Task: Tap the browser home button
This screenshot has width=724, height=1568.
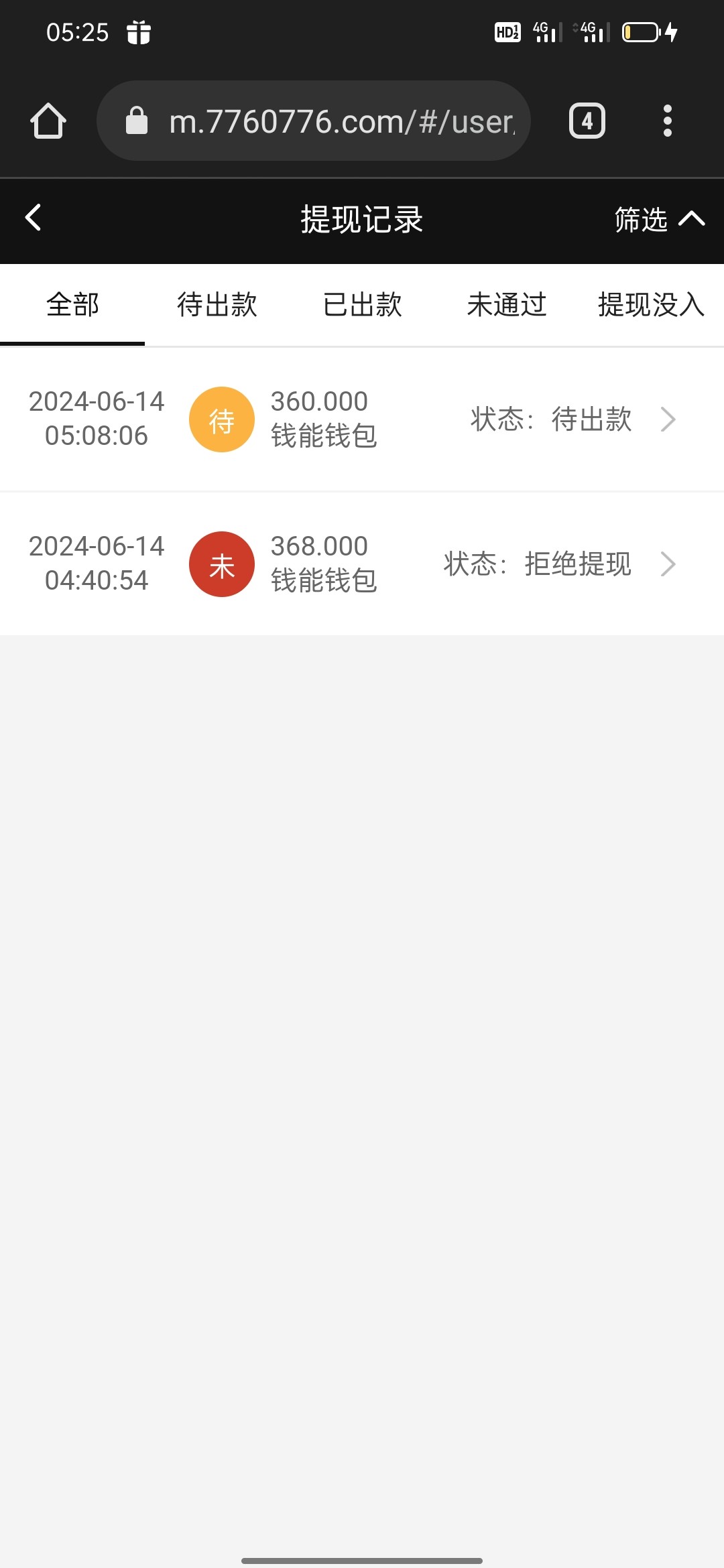Action: click(x=48, y=121)
